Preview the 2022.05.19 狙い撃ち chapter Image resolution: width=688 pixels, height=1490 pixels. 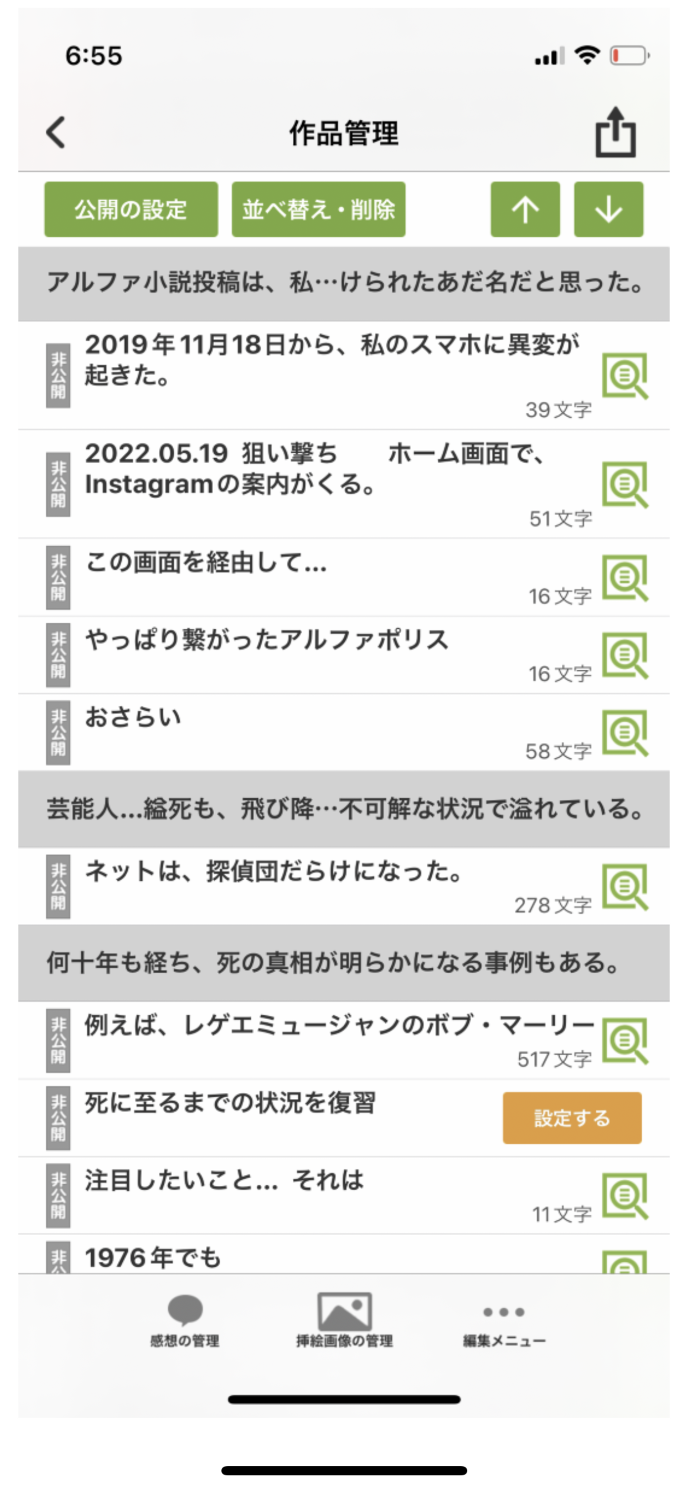[x=625, y=485]
